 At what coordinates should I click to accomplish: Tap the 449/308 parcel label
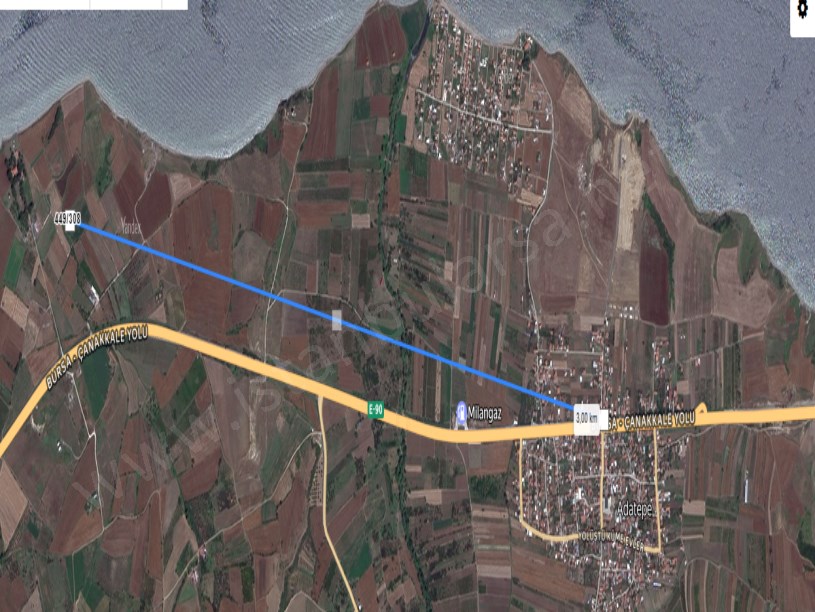point(67,219)
